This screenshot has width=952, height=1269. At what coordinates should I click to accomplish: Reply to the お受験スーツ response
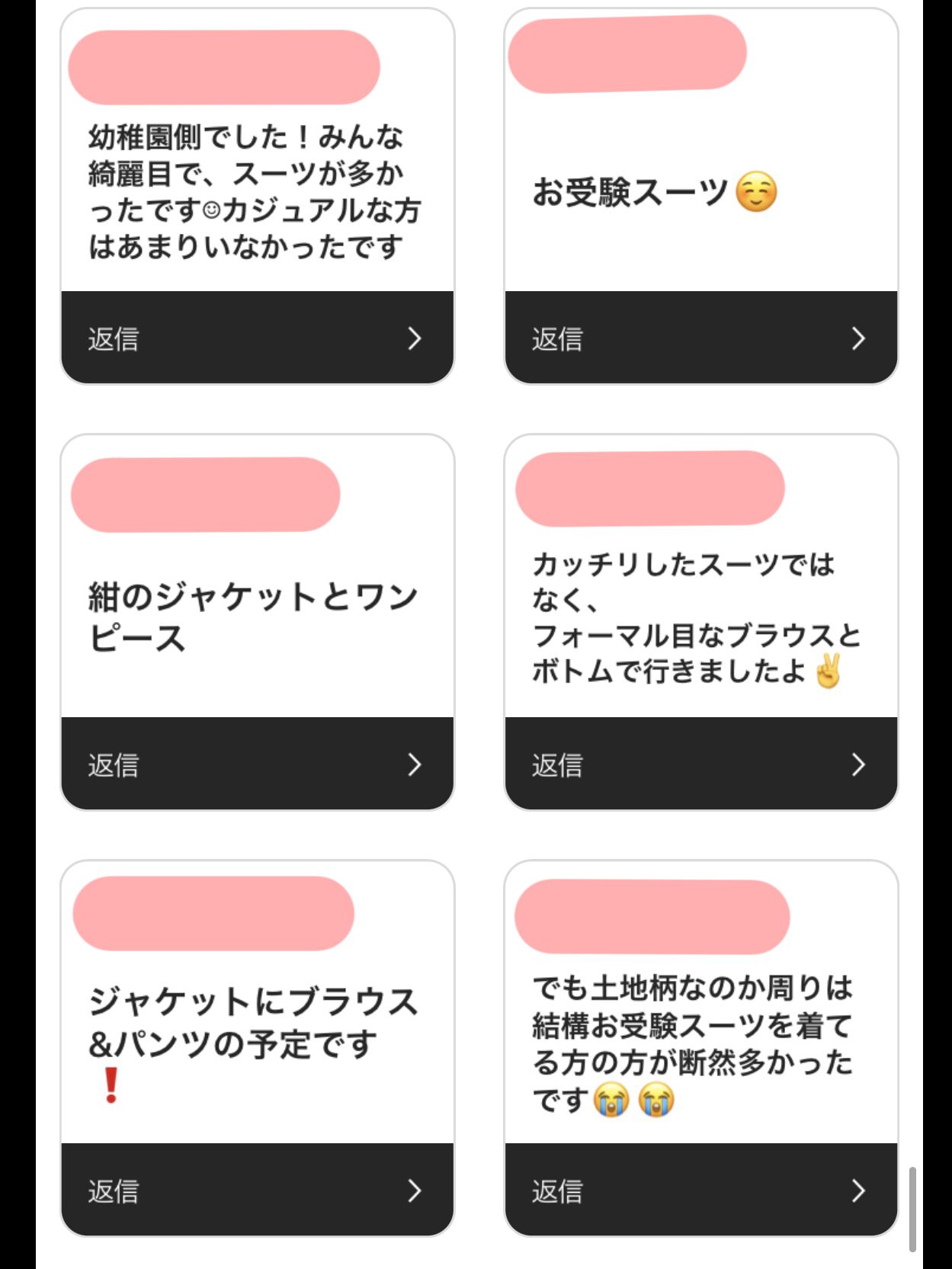point(700,338)
